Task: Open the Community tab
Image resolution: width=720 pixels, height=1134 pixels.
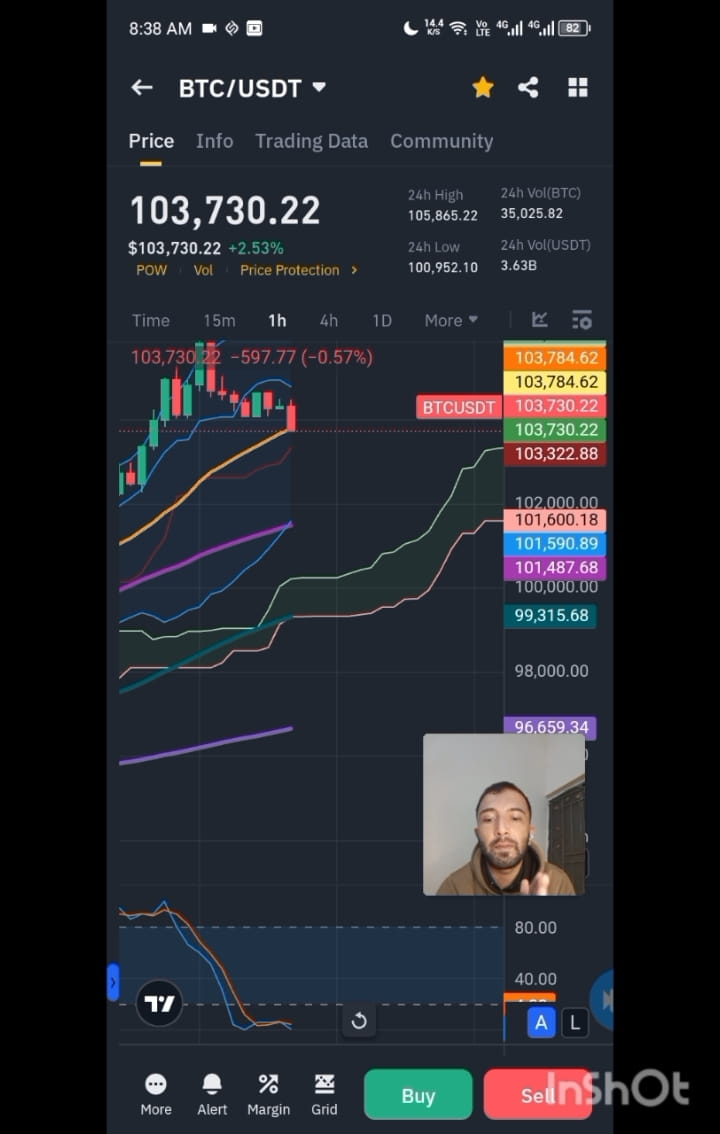Action: 442,141
